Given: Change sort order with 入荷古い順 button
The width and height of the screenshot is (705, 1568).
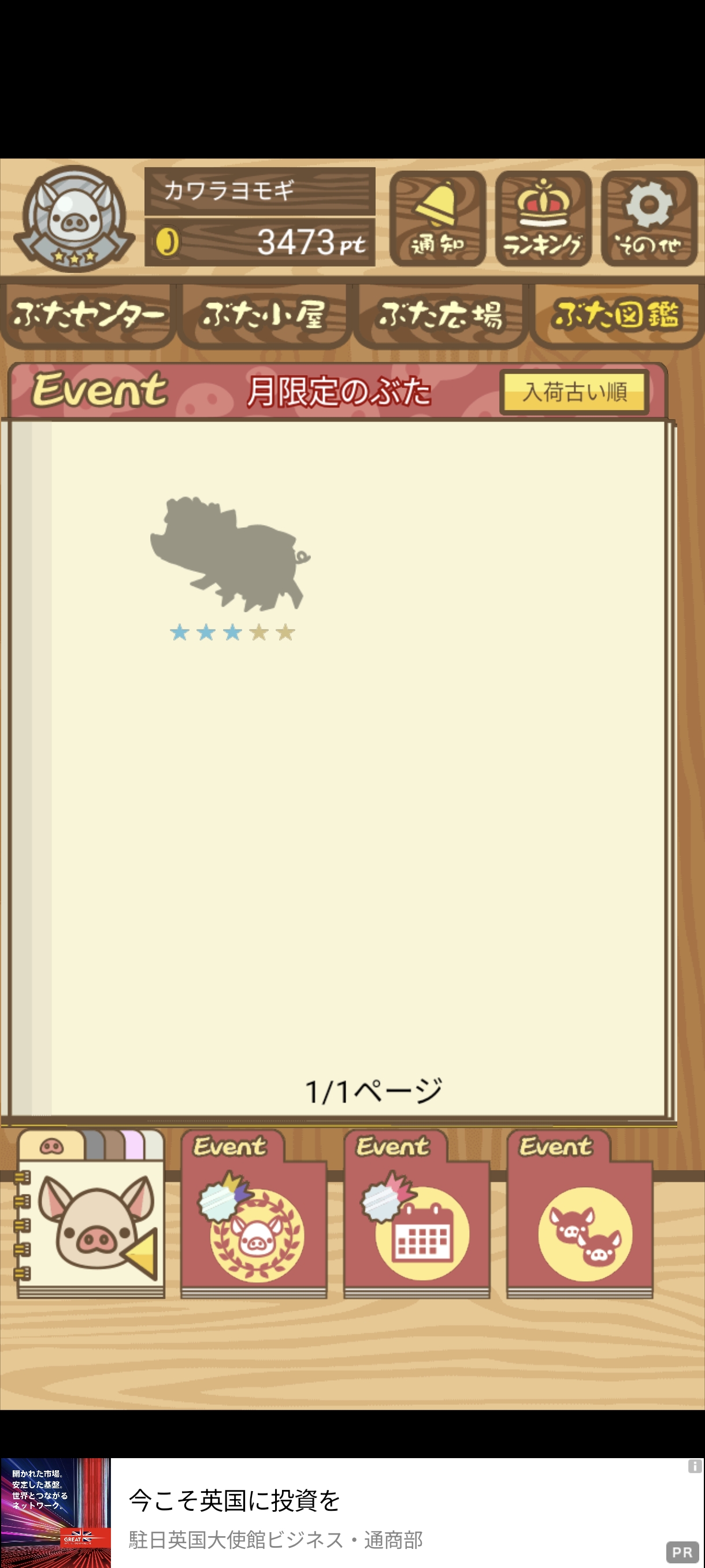Looking at the screenshot, I should pos(574,392).
